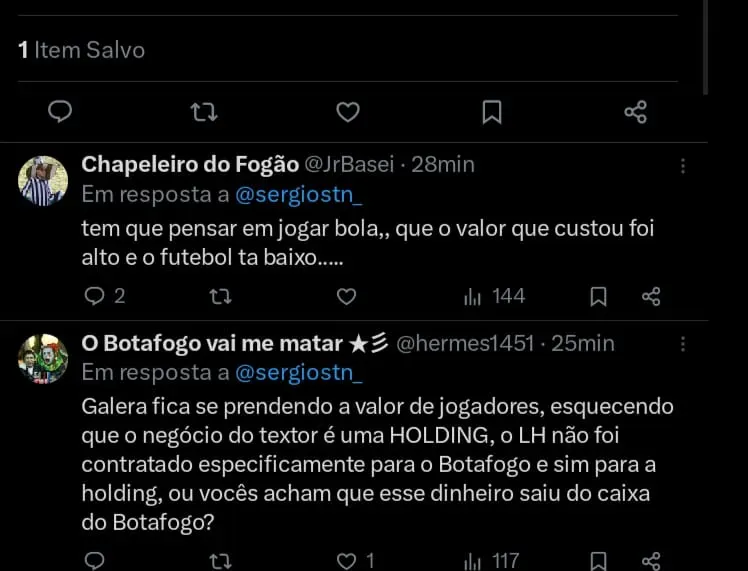Open O Botafogo vai me matar's avatar
The image size is (748, 571).
tap(43, 359)
